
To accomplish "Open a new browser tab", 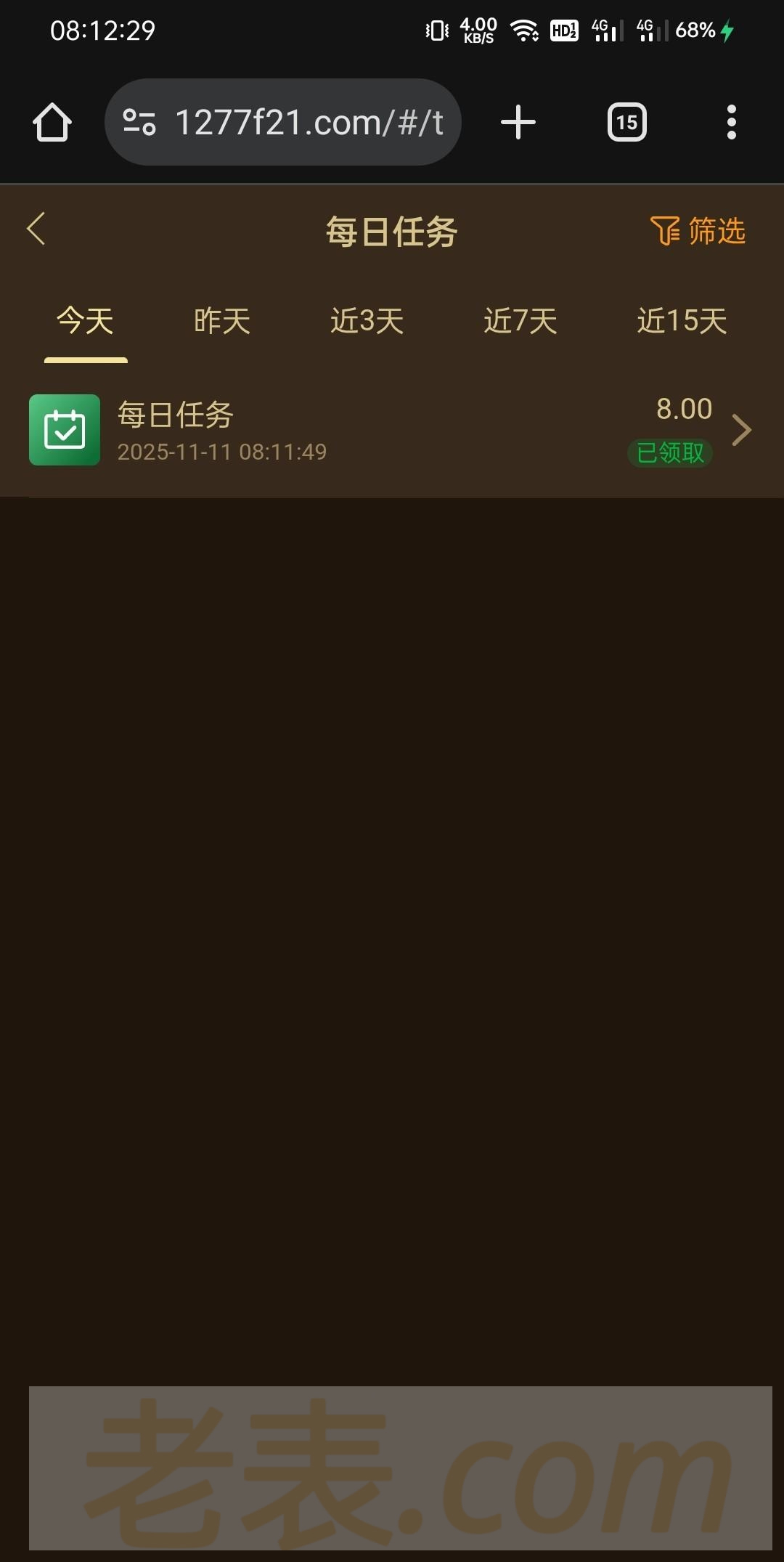I will tap(518, 122).
